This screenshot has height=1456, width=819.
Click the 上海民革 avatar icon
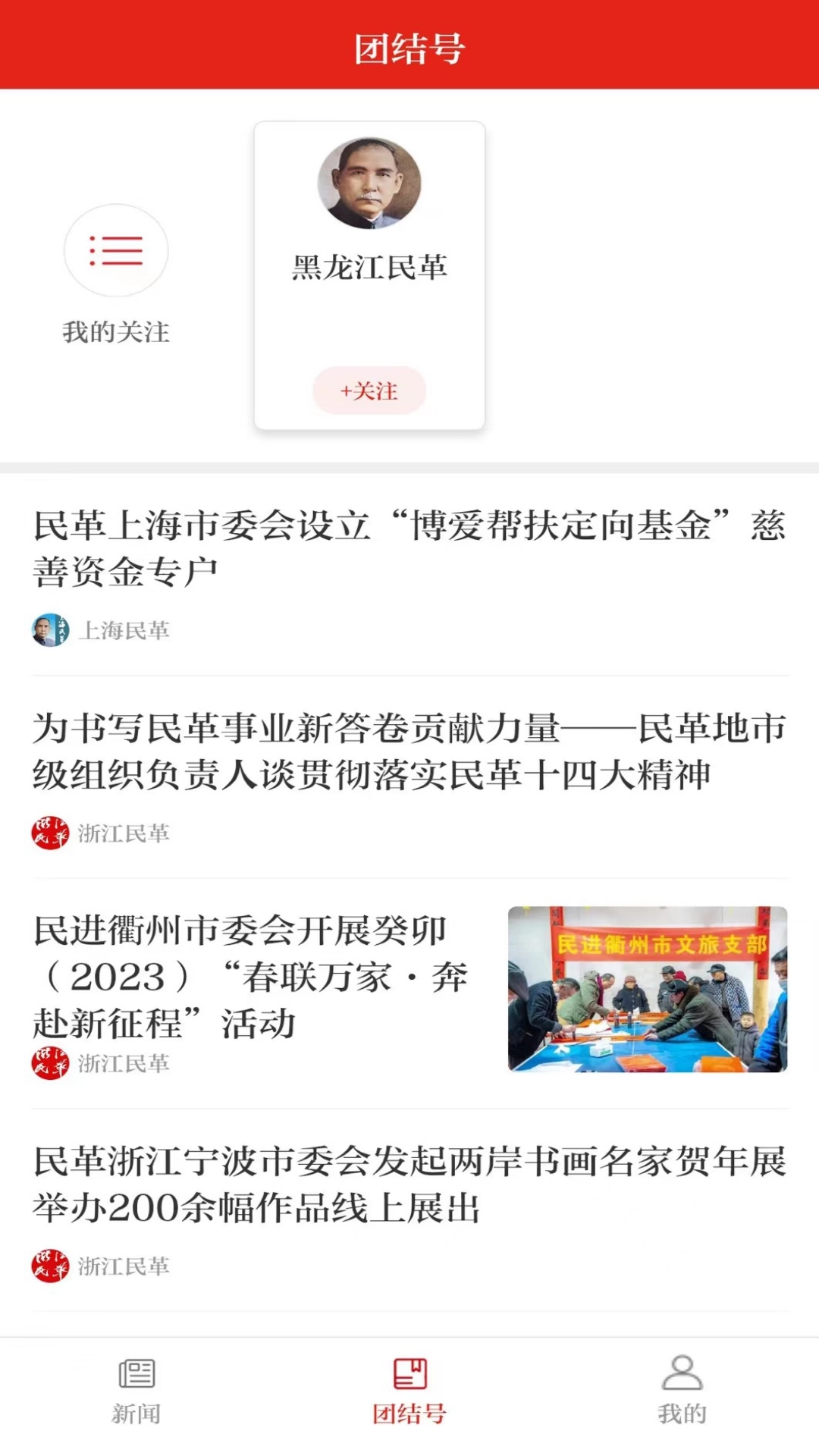tap(48, 628)
